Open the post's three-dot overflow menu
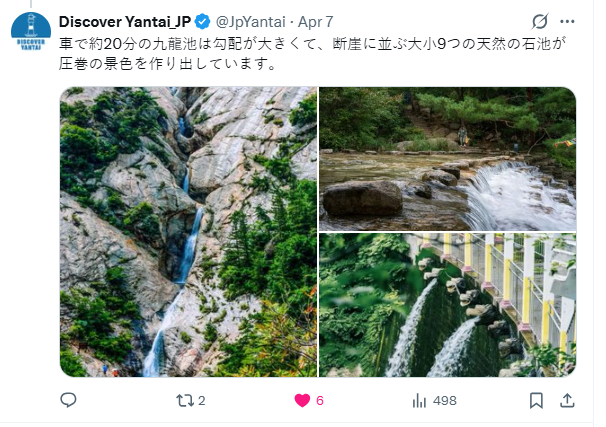 pyautogui.click(x=567, y=22)
